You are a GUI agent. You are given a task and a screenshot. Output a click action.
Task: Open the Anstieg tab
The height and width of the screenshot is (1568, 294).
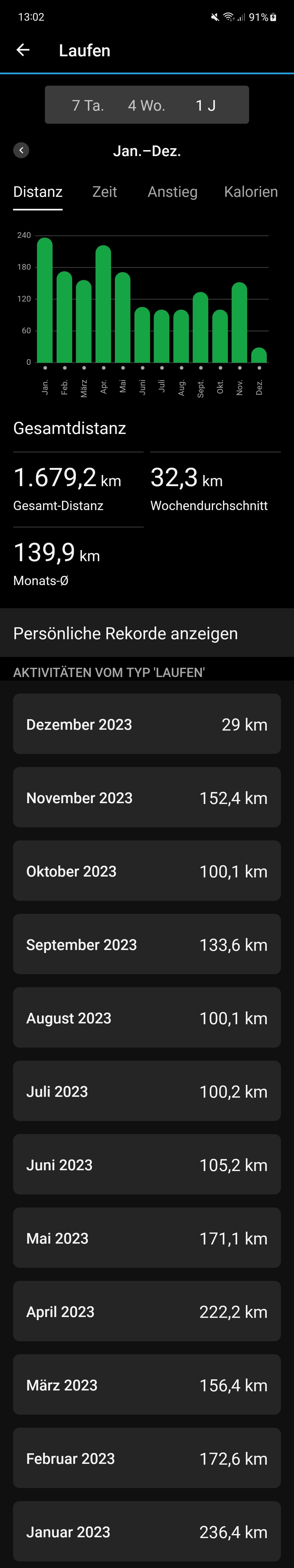[x=173, y=192]
